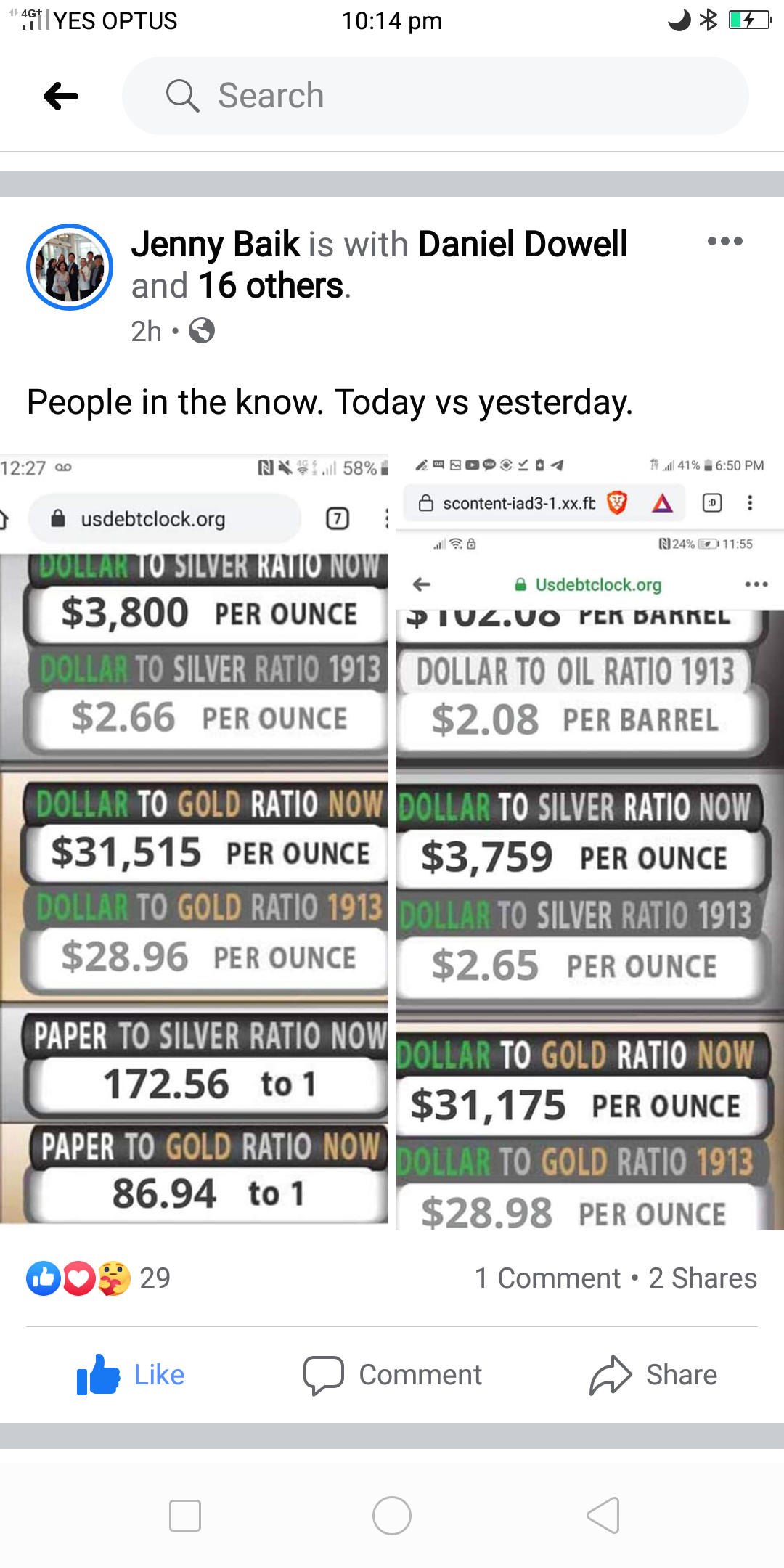This screenshot has width=784, height=1568.
Task: Like Jenny Baik's post
Action: pyautogui.click(x=131, y=1374)
